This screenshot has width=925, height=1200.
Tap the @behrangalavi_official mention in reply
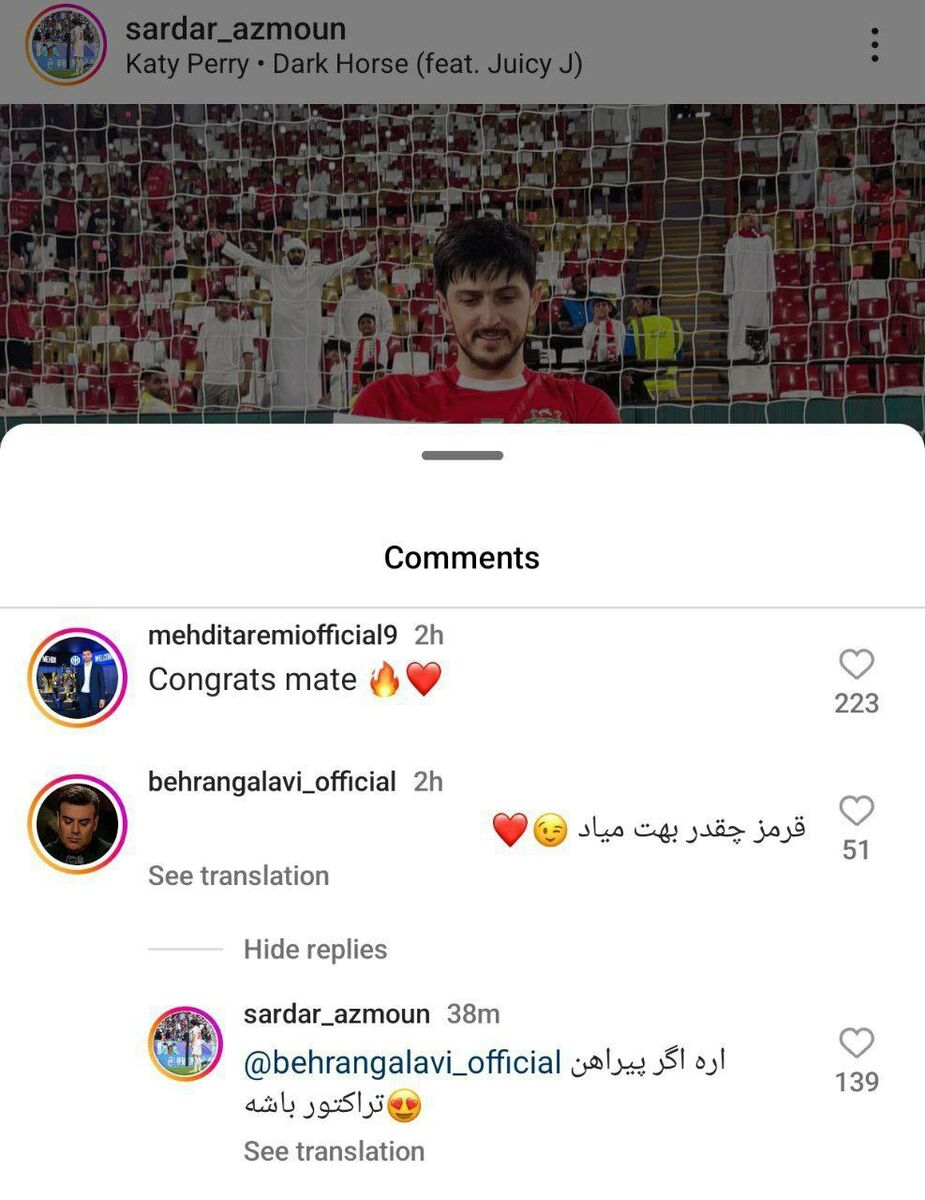coord(402,1062)
